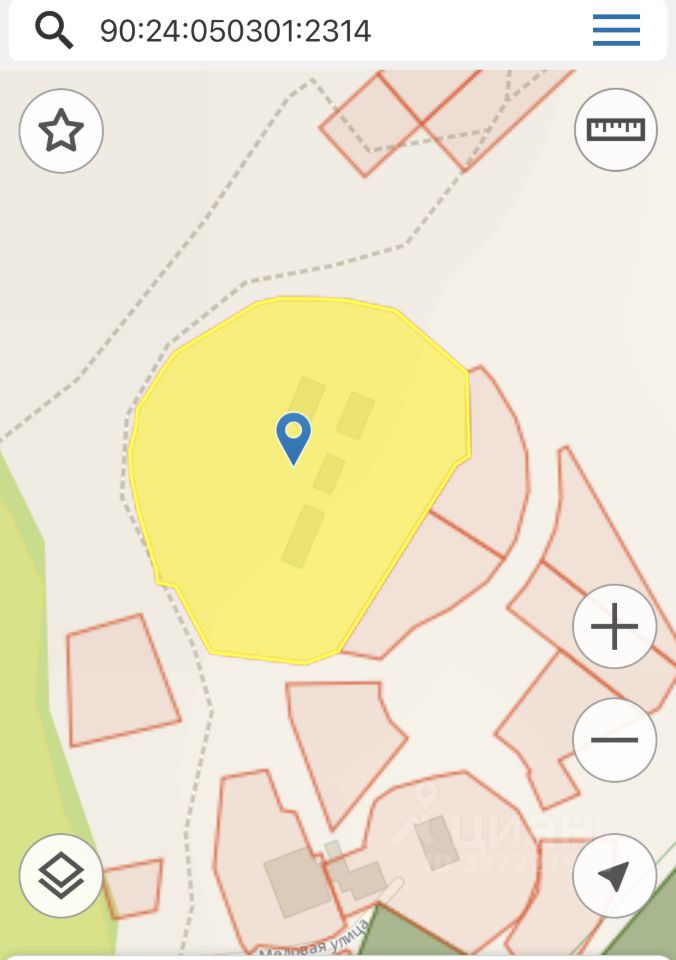Tap the blue pin on the parcel
The image size is (676, 960).
(x=293, y=436)
